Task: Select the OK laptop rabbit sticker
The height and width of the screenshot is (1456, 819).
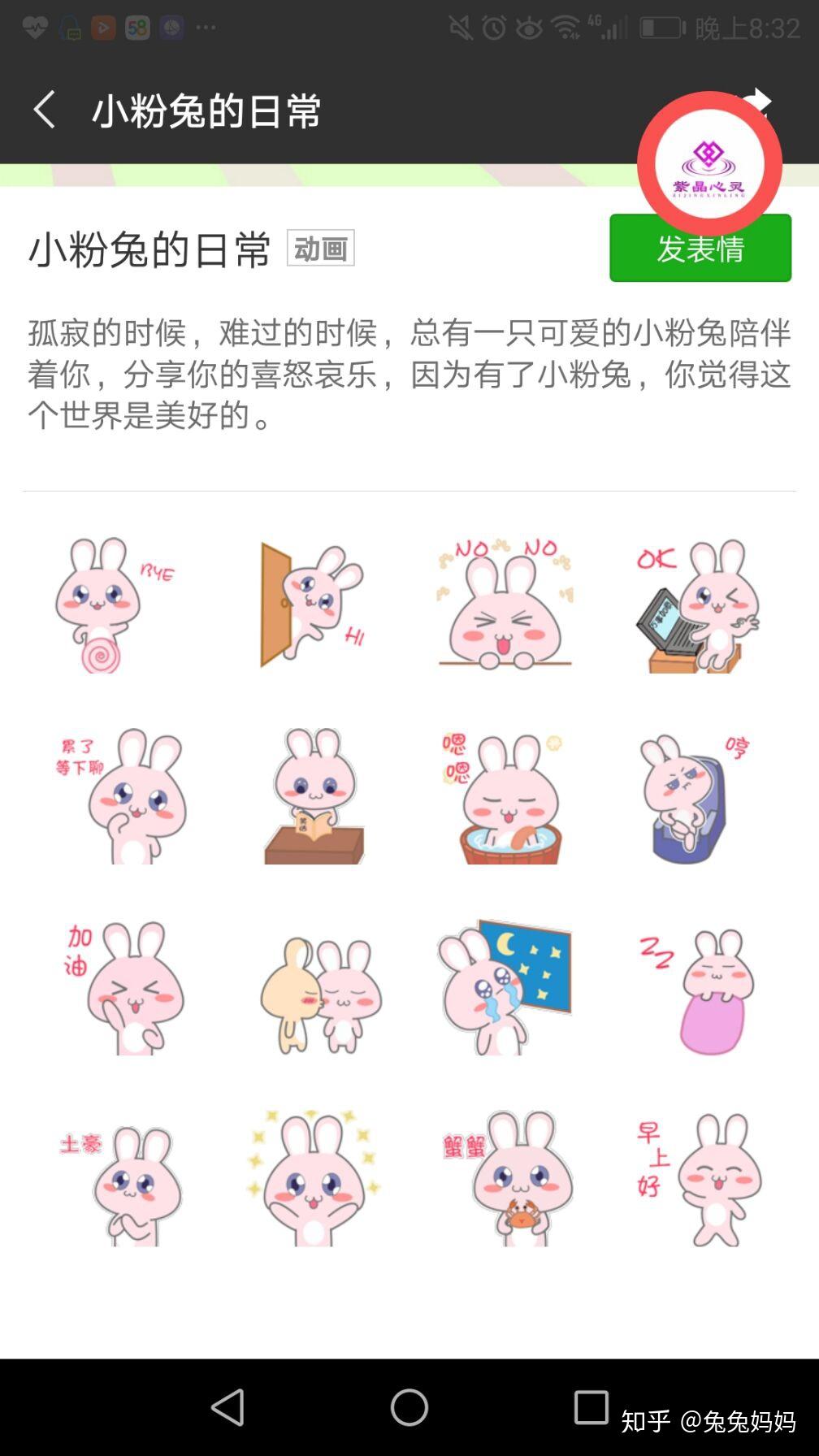Action: pyautogui.click(x=699, y=604)
